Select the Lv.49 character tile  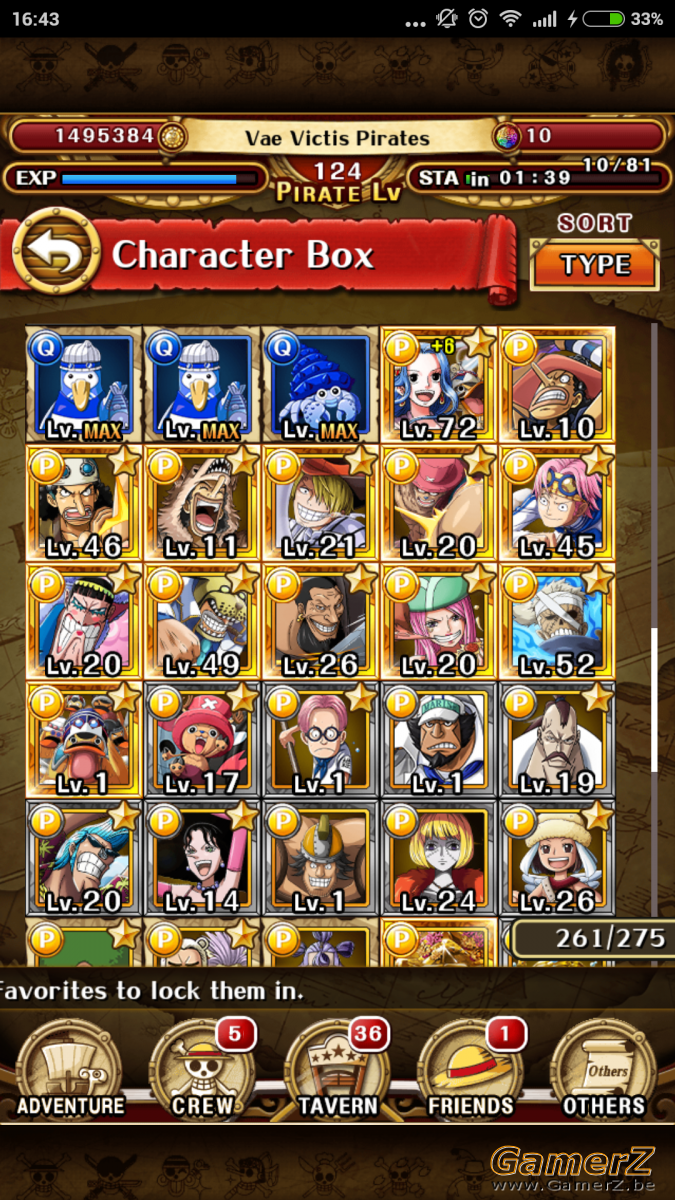[x=203, y=621]
